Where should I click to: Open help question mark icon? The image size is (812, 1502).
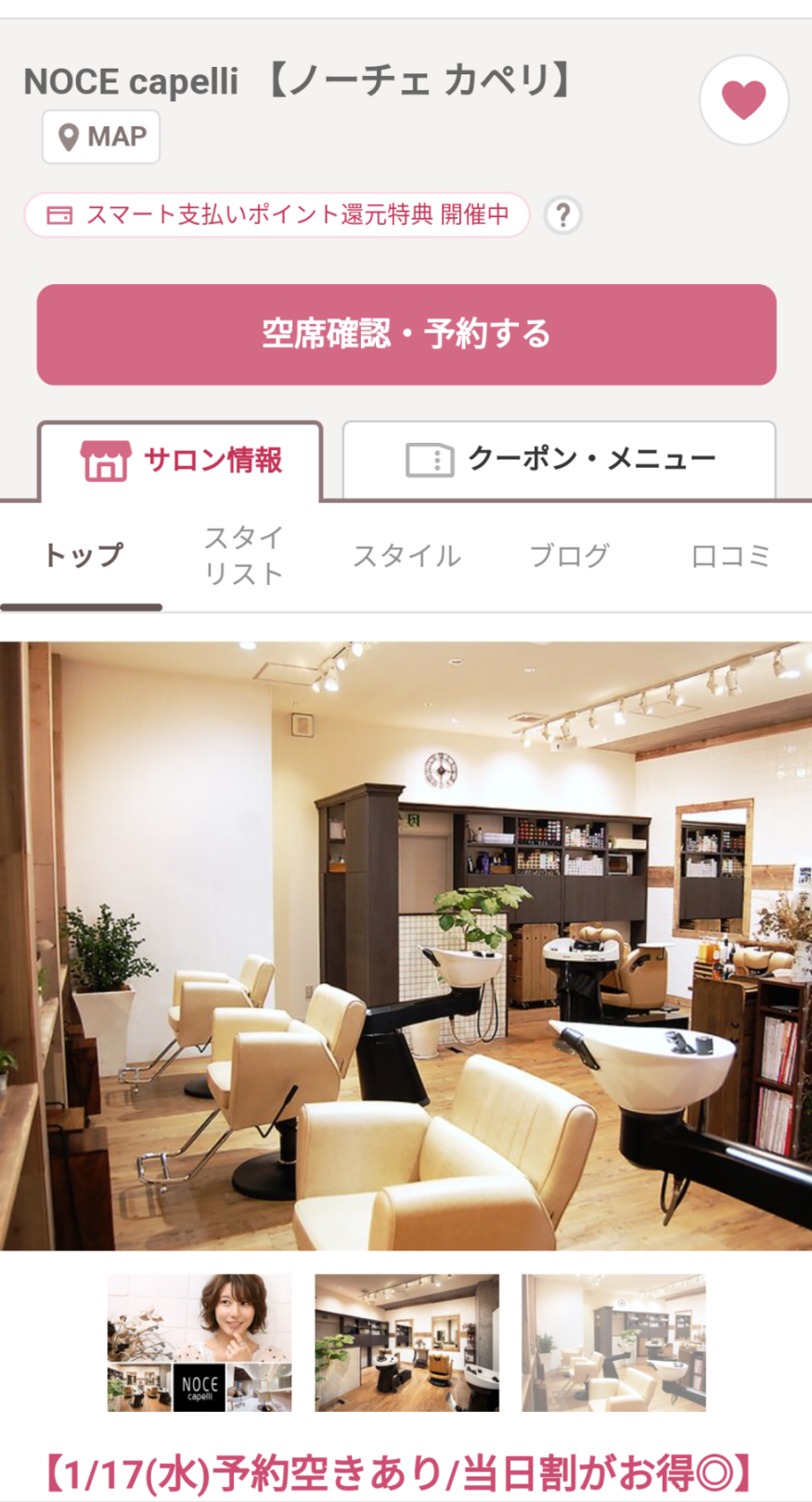pos(561,215)
